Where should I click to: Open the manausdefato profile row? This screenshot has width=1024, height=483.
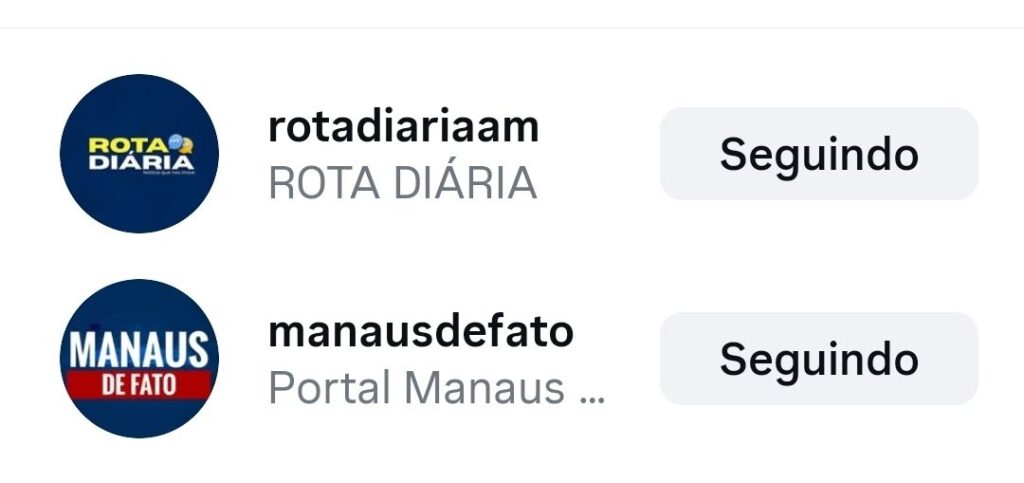click(x=420, y=358)
